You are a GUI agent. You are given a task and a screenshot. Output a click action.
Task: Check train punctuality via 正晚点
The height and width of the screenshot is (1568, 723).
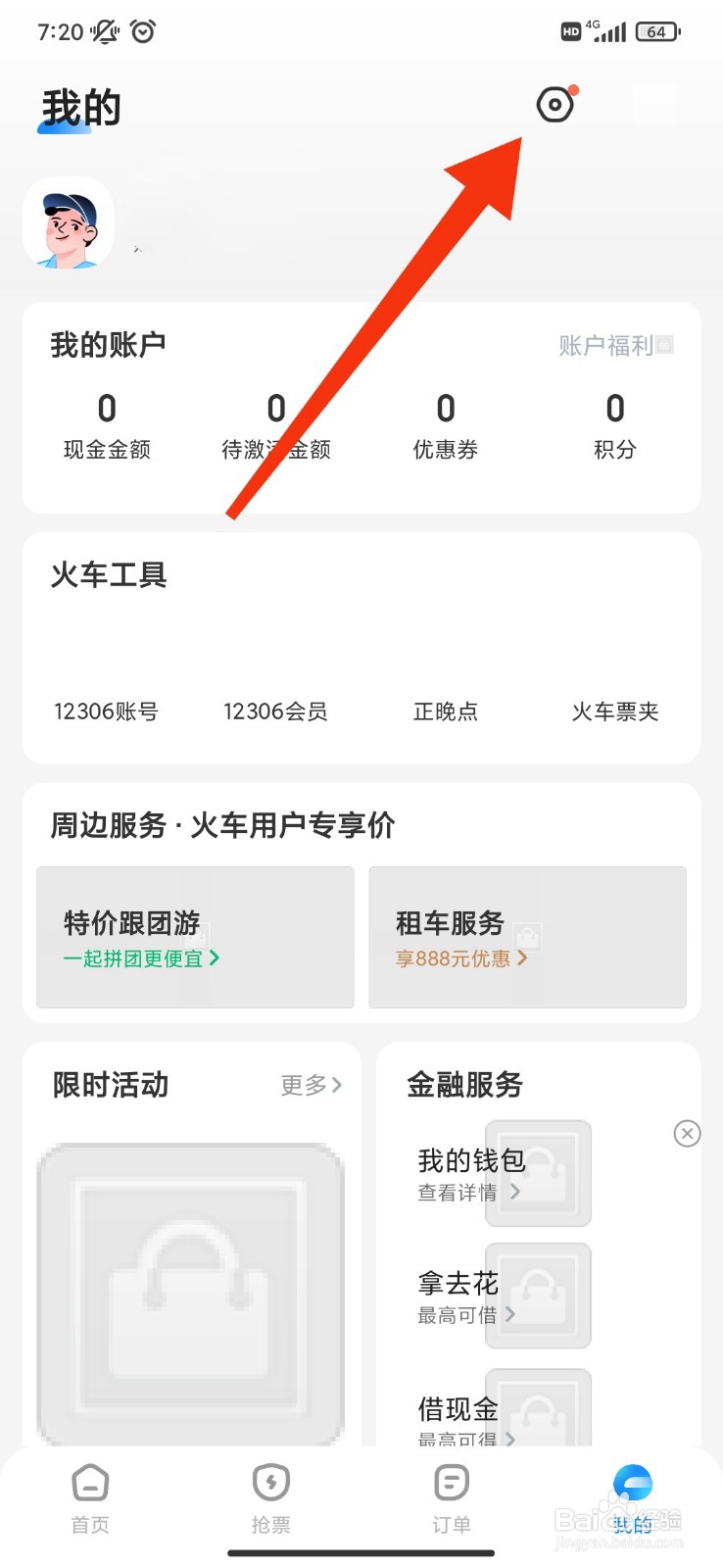point(445,711)
